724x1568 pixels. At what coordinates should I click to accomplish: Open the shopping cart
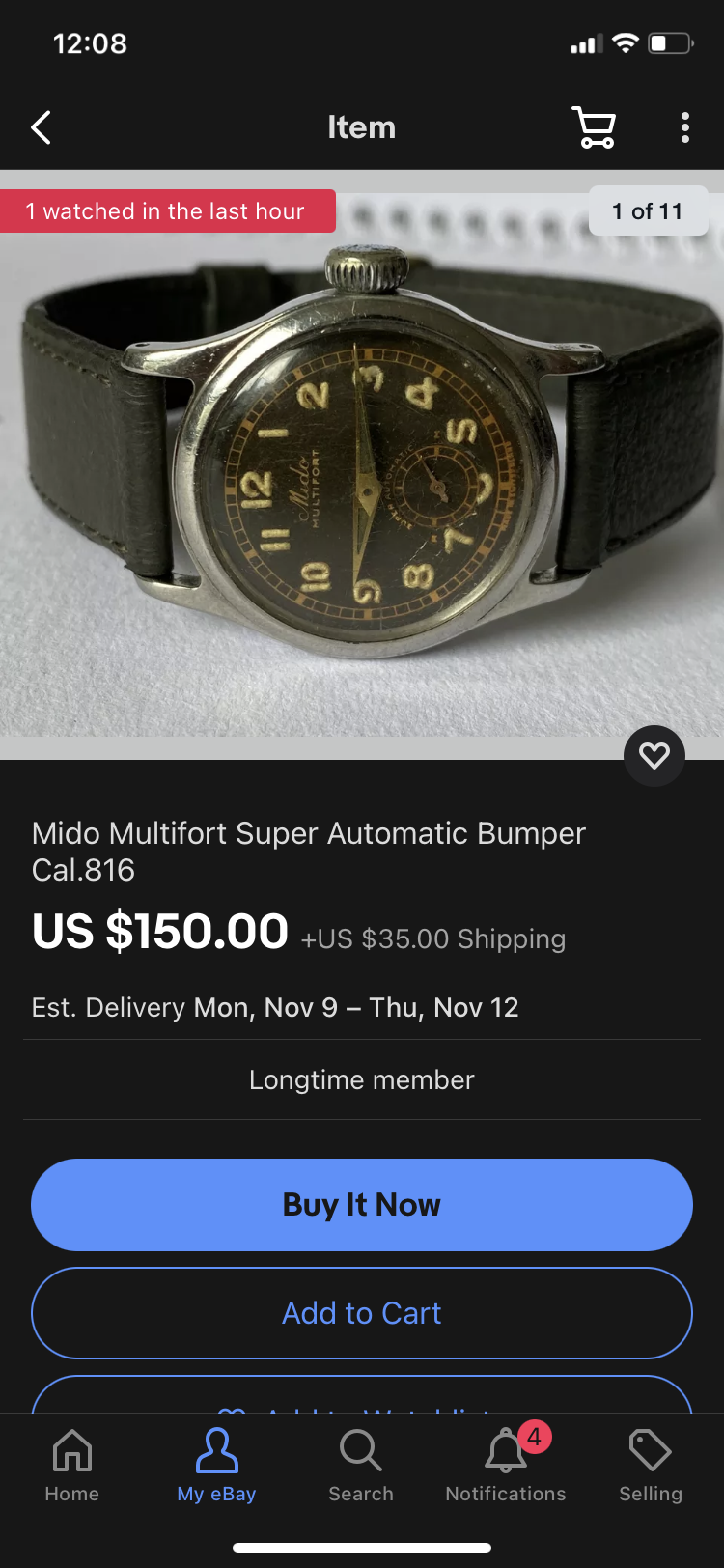[x=594, y=127]
